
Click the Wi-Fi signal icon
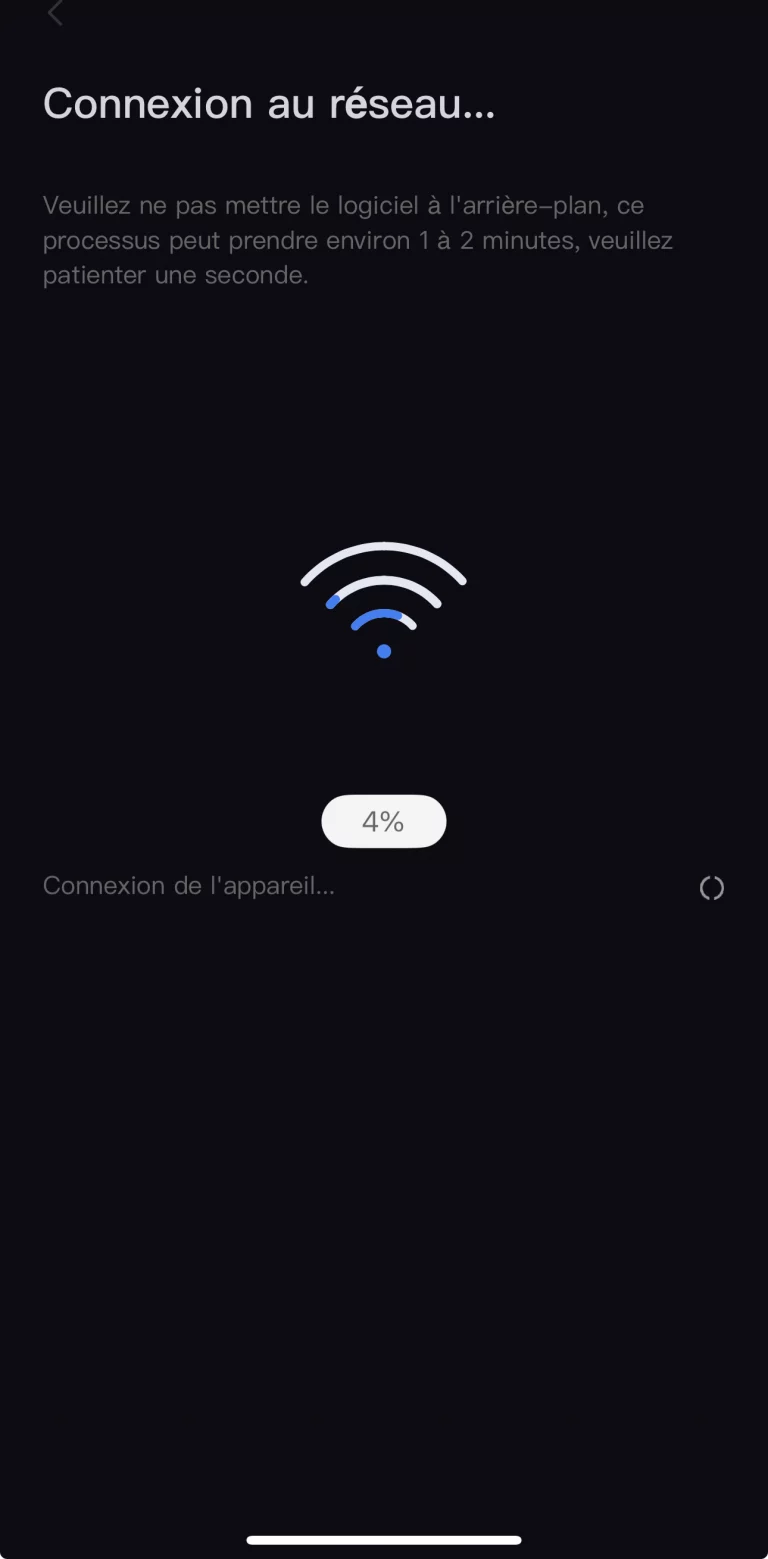(x=383, y=595)
